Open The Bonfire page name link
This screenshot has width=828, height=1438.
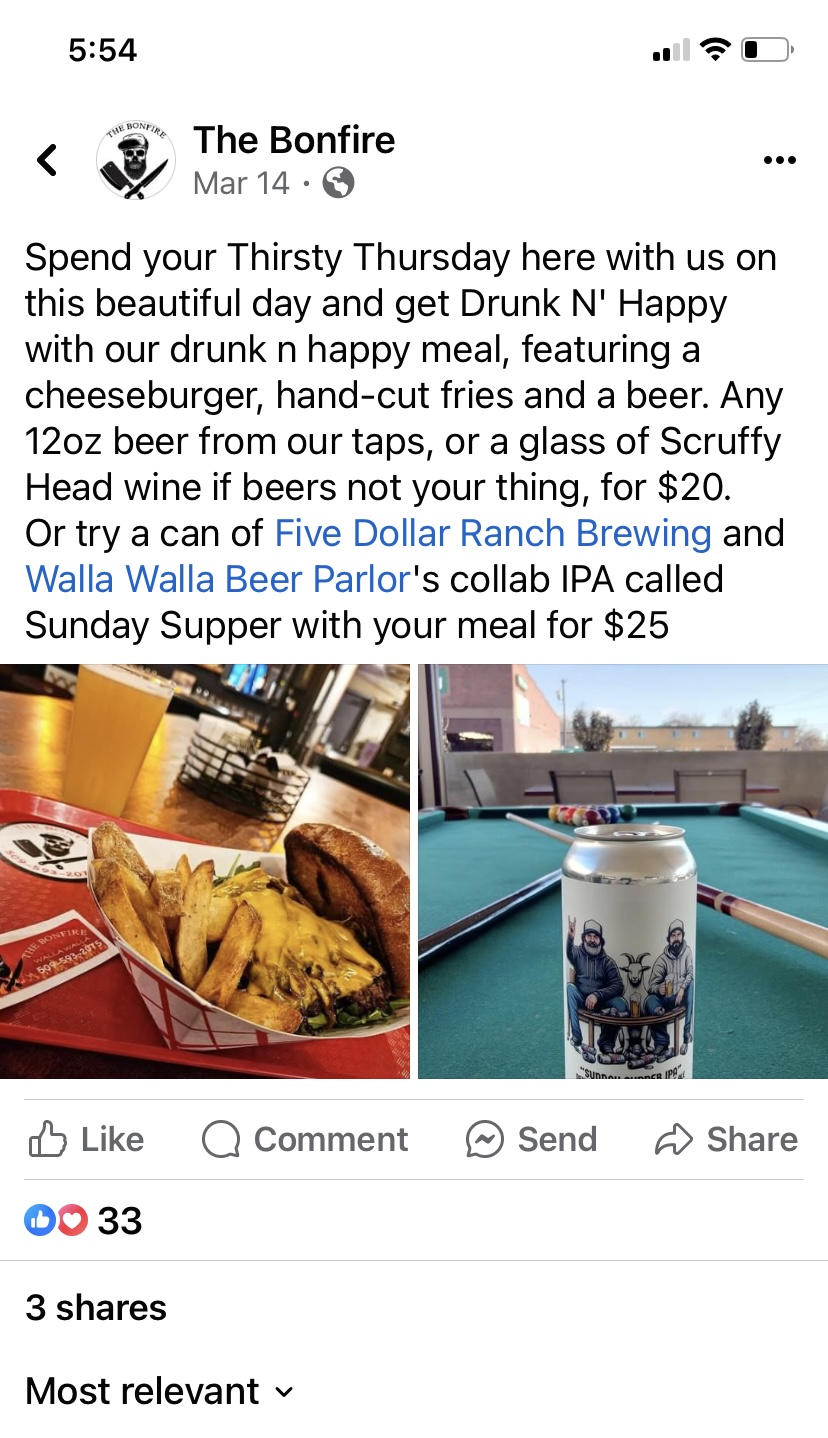294,140
